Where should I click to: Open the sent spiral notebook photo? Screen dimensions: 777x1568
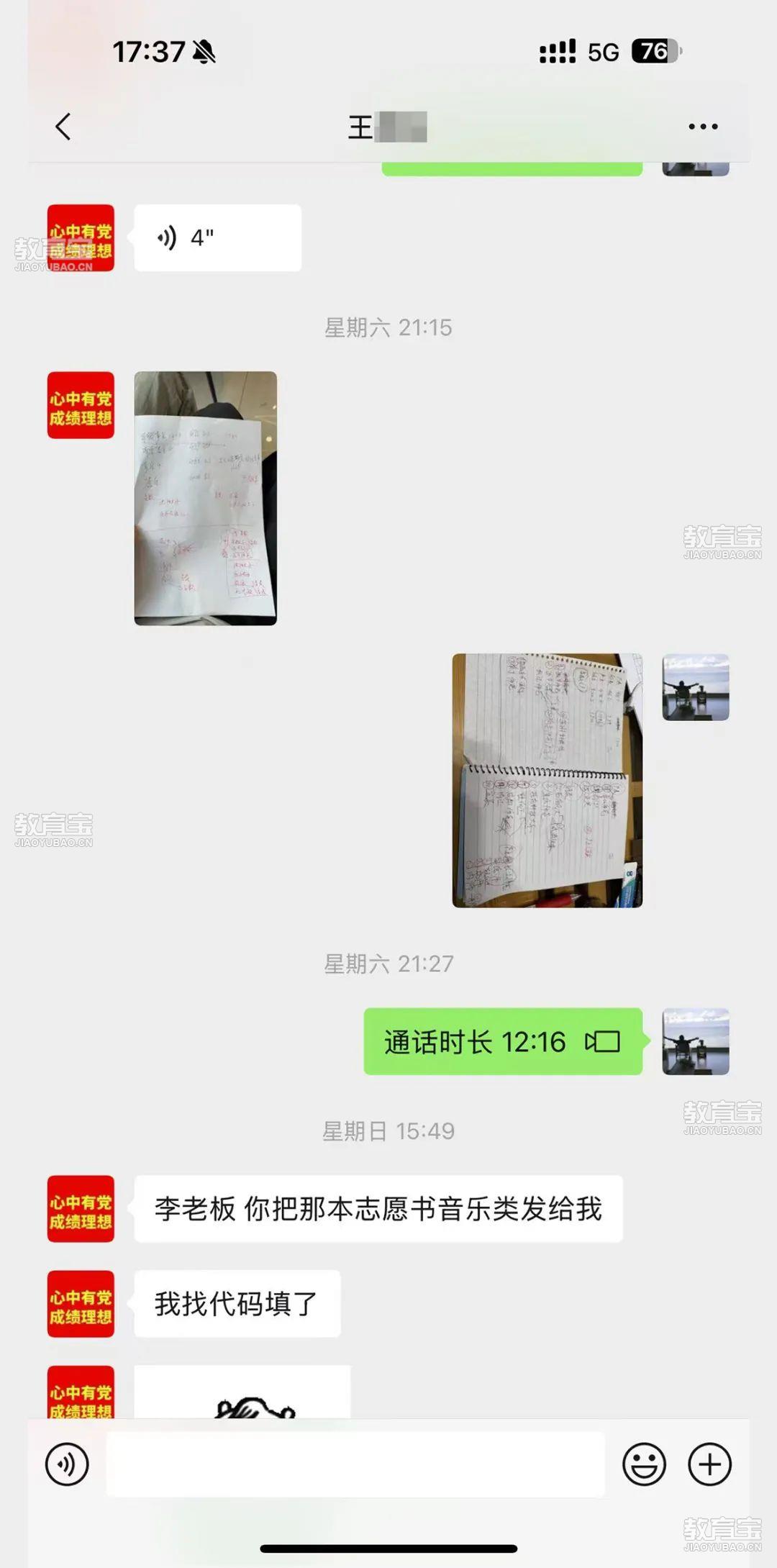point(547,780)
